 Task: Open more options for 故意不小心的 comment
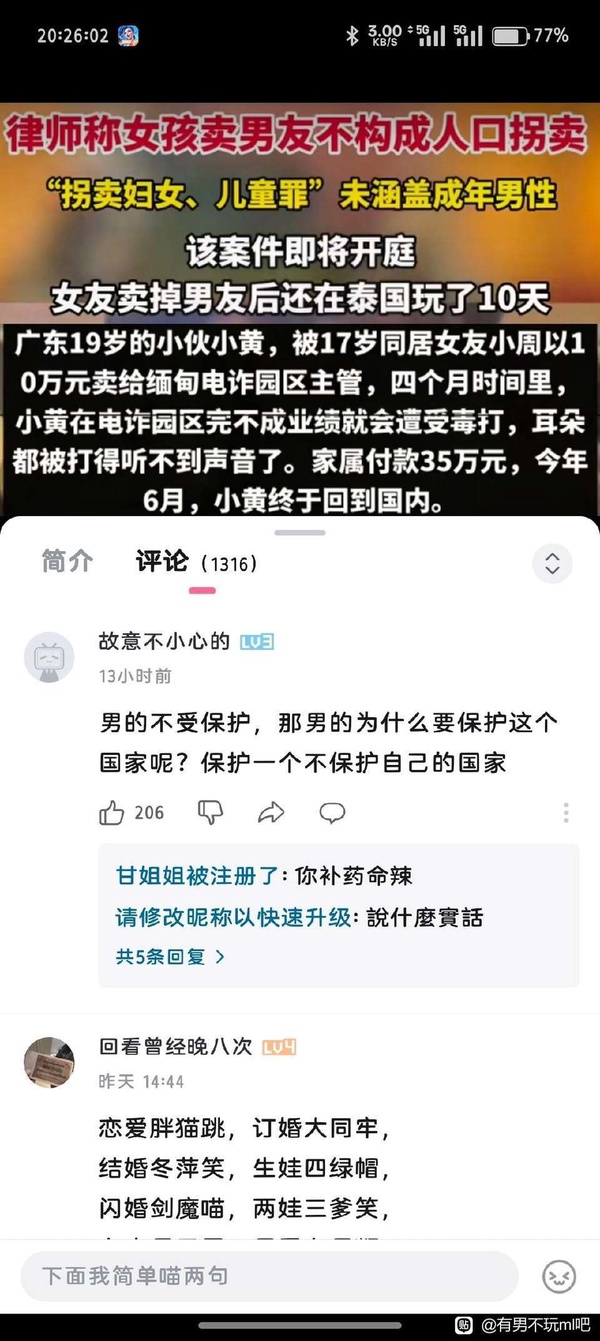[566, 813]
